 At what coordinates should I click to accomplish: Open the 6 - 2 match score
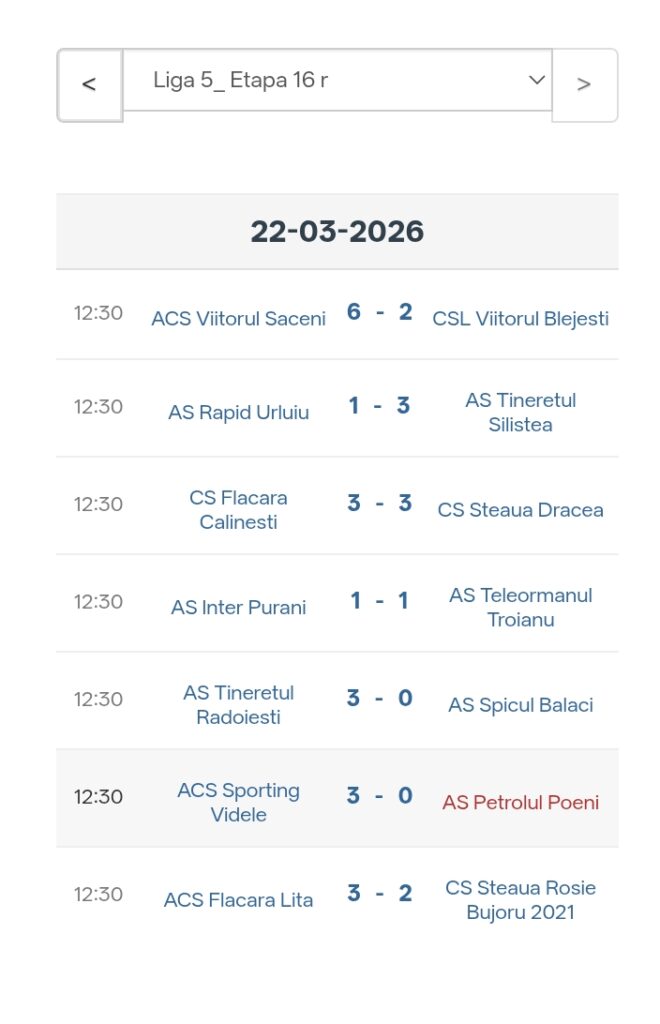[379, 312]
